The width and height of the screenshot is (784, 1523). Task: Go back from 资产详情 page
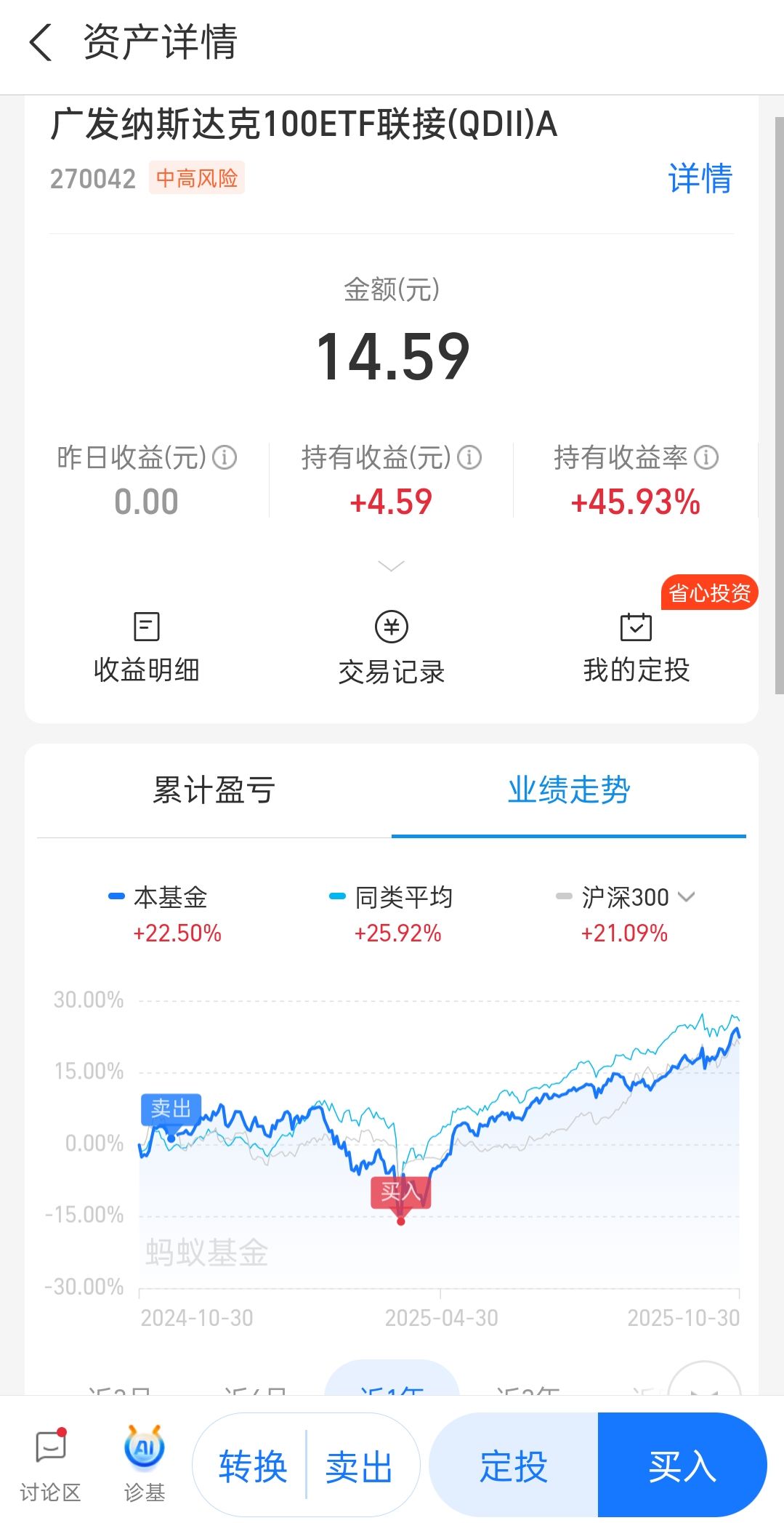pyautogui.click(x=41, y=42)
